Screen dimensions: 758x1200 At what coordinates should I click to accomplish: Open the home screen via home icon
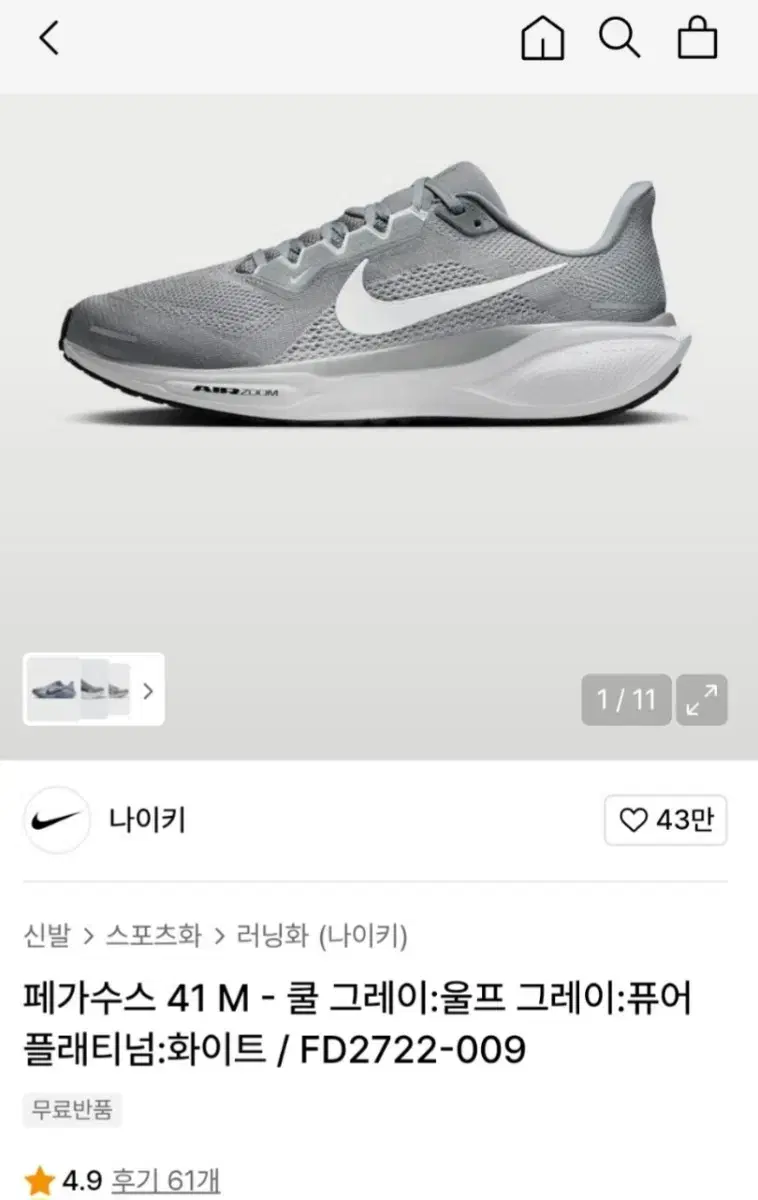click(541, 40)
